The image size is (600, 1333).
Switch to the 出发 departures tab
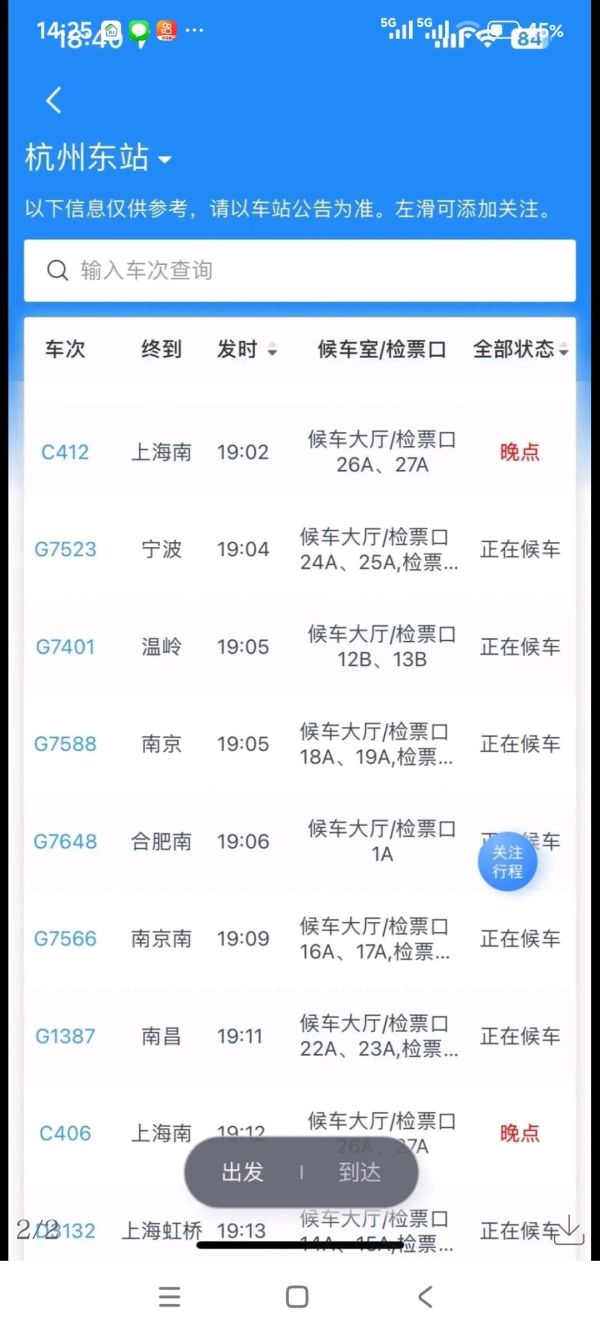(242, 1172)
